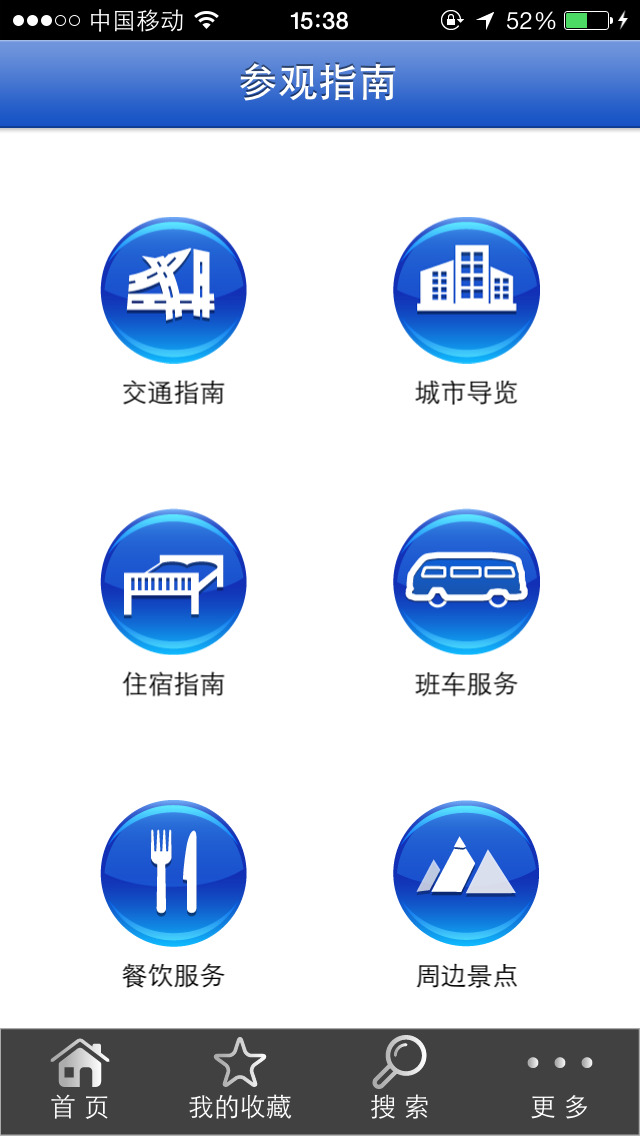This screenshot has width=640, height=1136.
Task: Switch to the 更多 more tab
Action: click(x=560, y=1081)
